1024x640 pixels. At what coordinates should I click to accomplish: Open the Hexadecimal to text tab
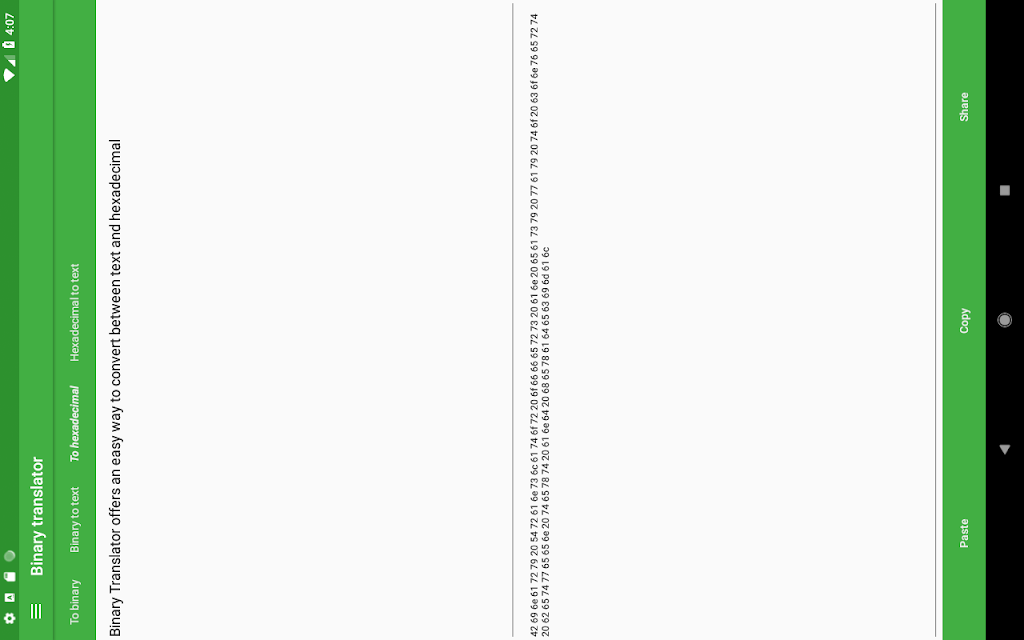[x=75, y=312]
